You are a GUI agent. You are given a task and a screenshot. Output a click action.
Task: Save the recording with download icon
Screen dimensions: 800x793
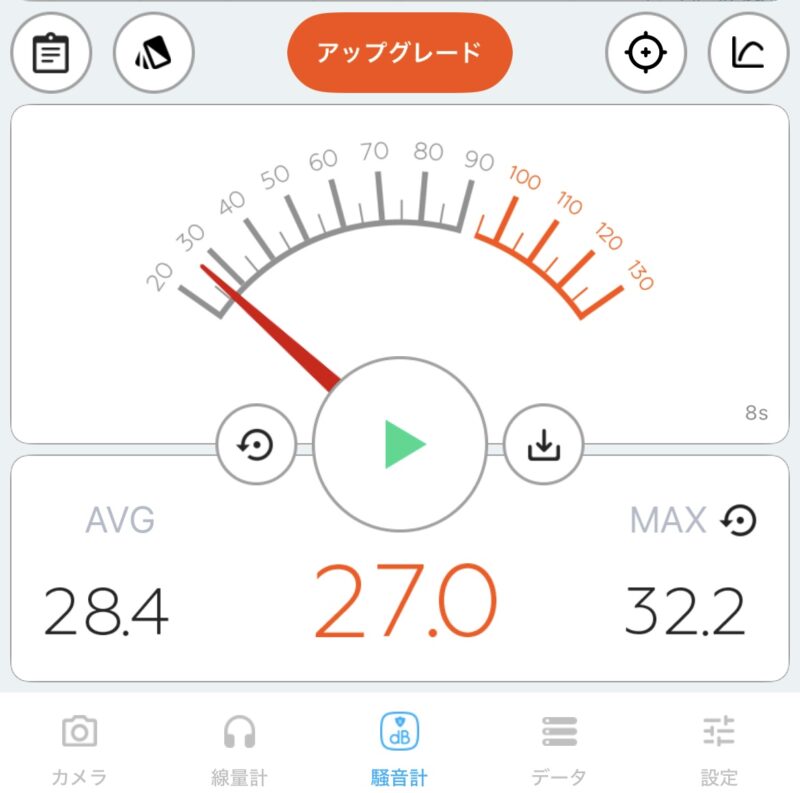tap(543, 444)
